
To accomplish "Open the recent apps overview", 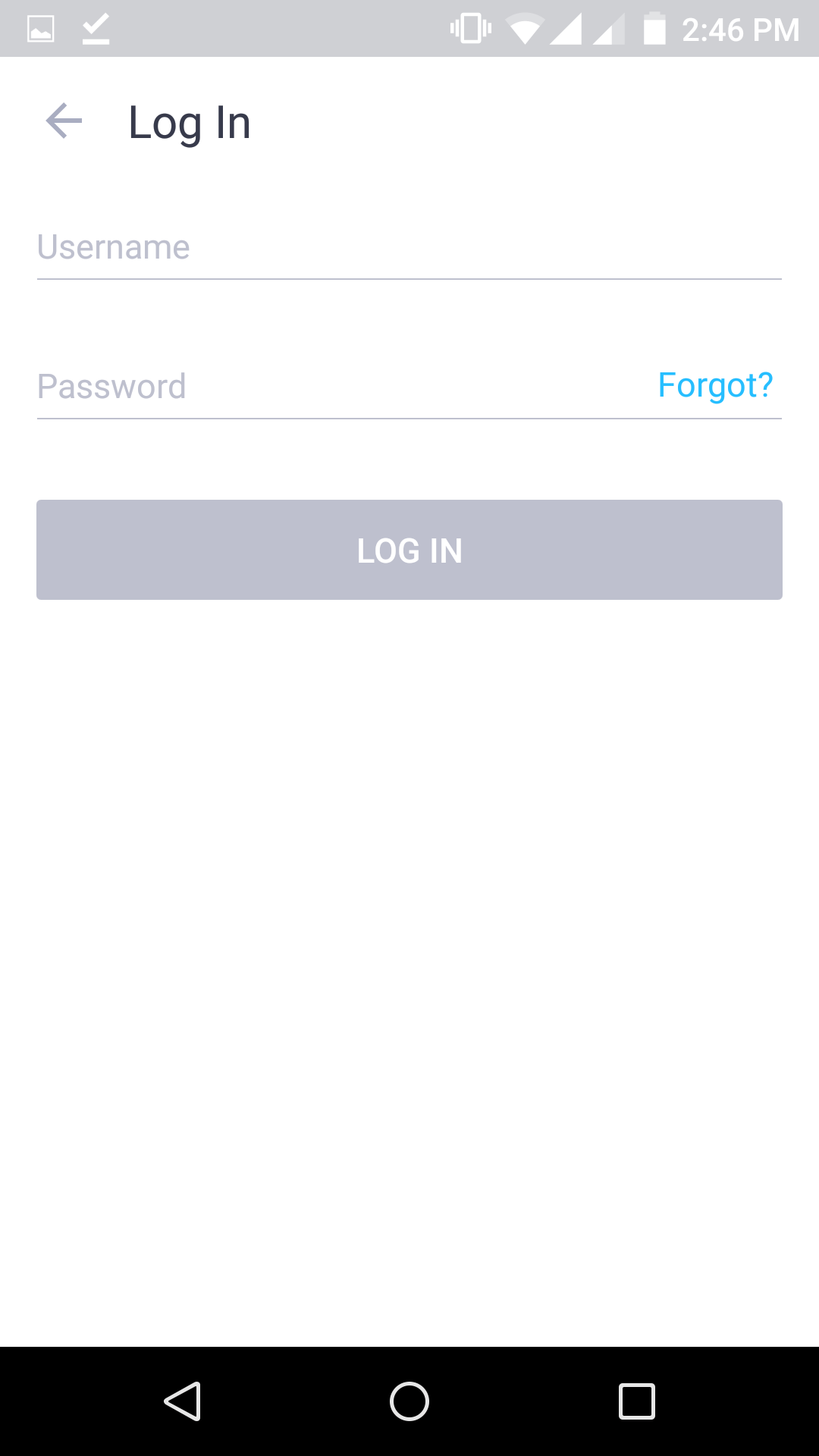I will point(637,1401).
